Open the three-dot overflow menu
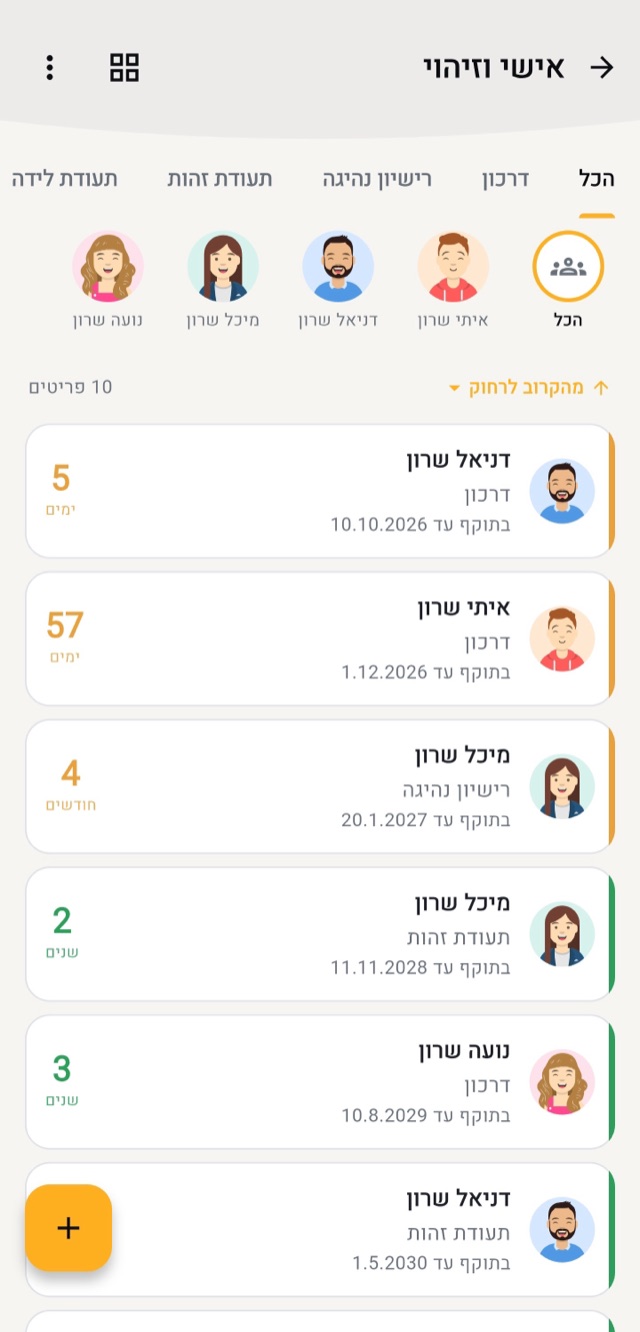This screenshot has height=1332, width=640. (x=50, y=67)
